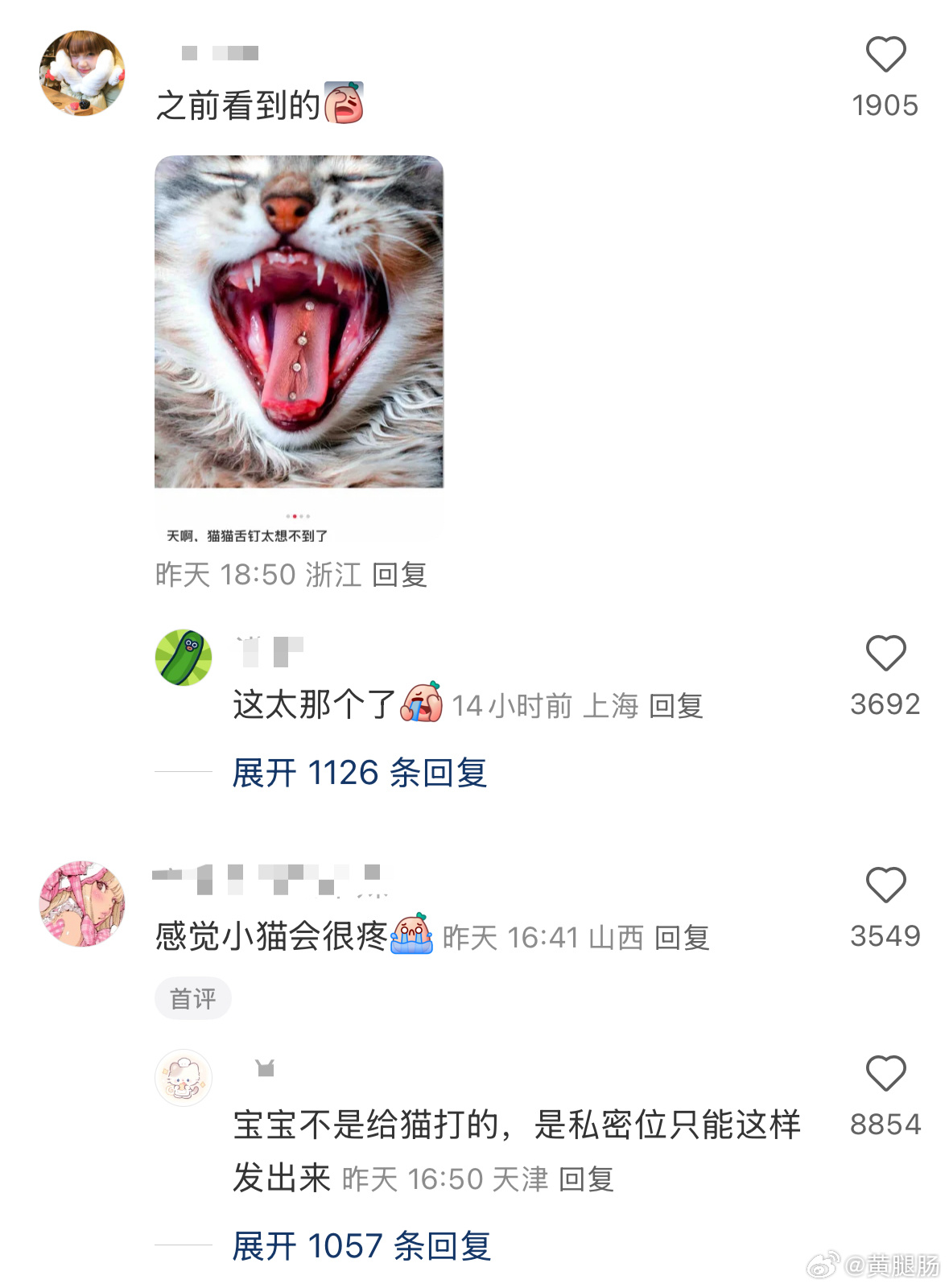
Task: Open the avatar beside the reply "宝宝不是给猫打的"
Action: (184, 1077)
